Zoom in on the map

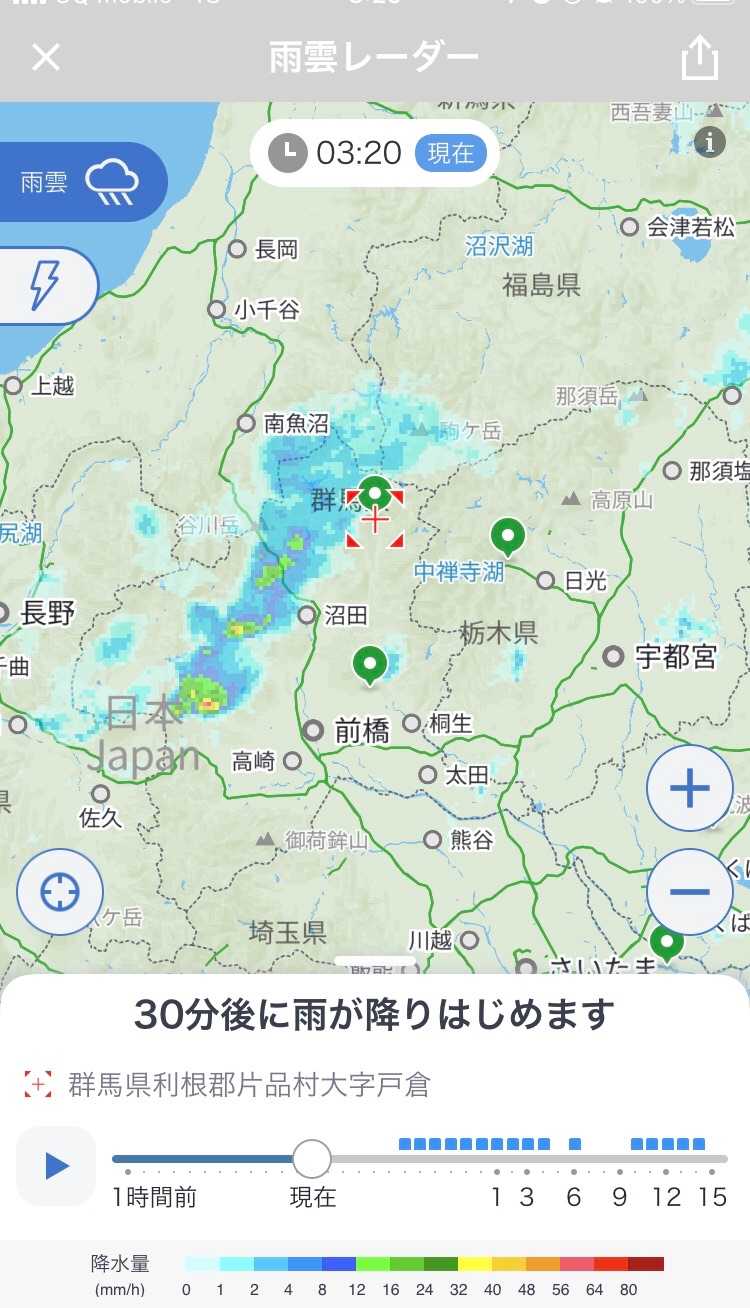689,789
